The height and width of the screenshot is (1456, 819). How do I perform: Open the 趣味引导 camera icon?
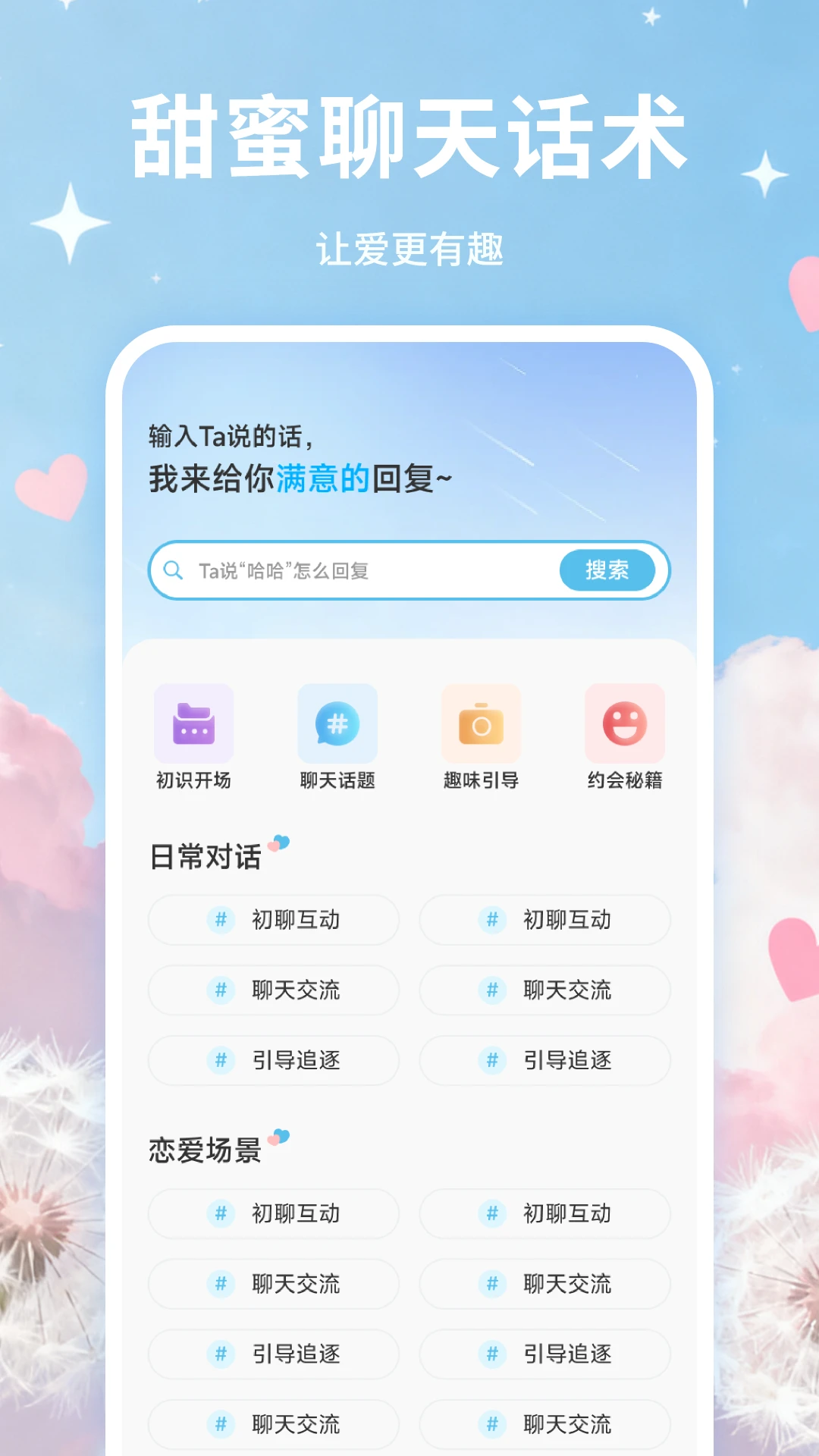coord(482,723)
